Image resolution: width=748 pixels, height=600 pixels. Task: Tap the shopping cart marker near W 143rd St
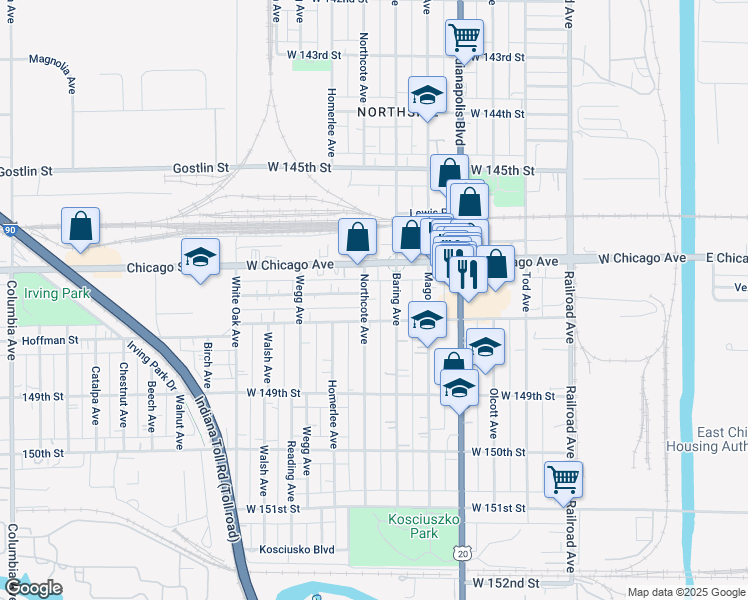pos(464,38)
